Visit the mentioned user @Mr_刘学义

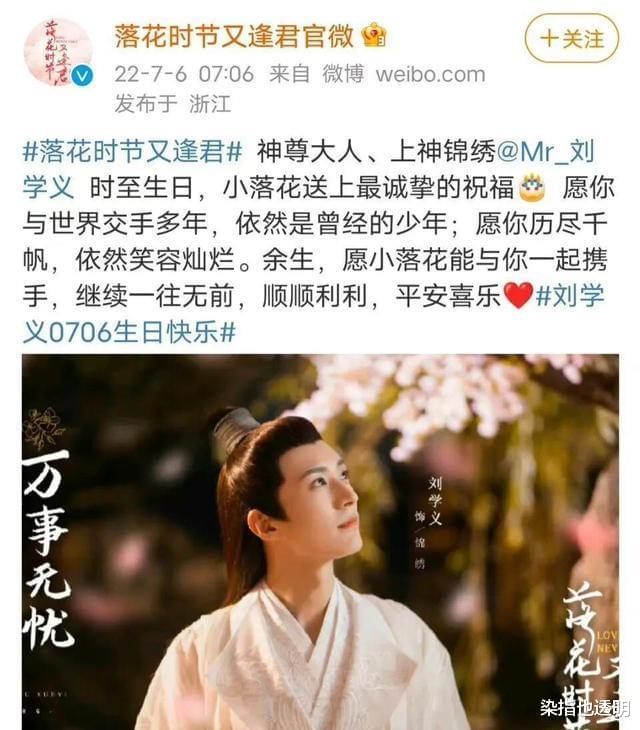541,152
